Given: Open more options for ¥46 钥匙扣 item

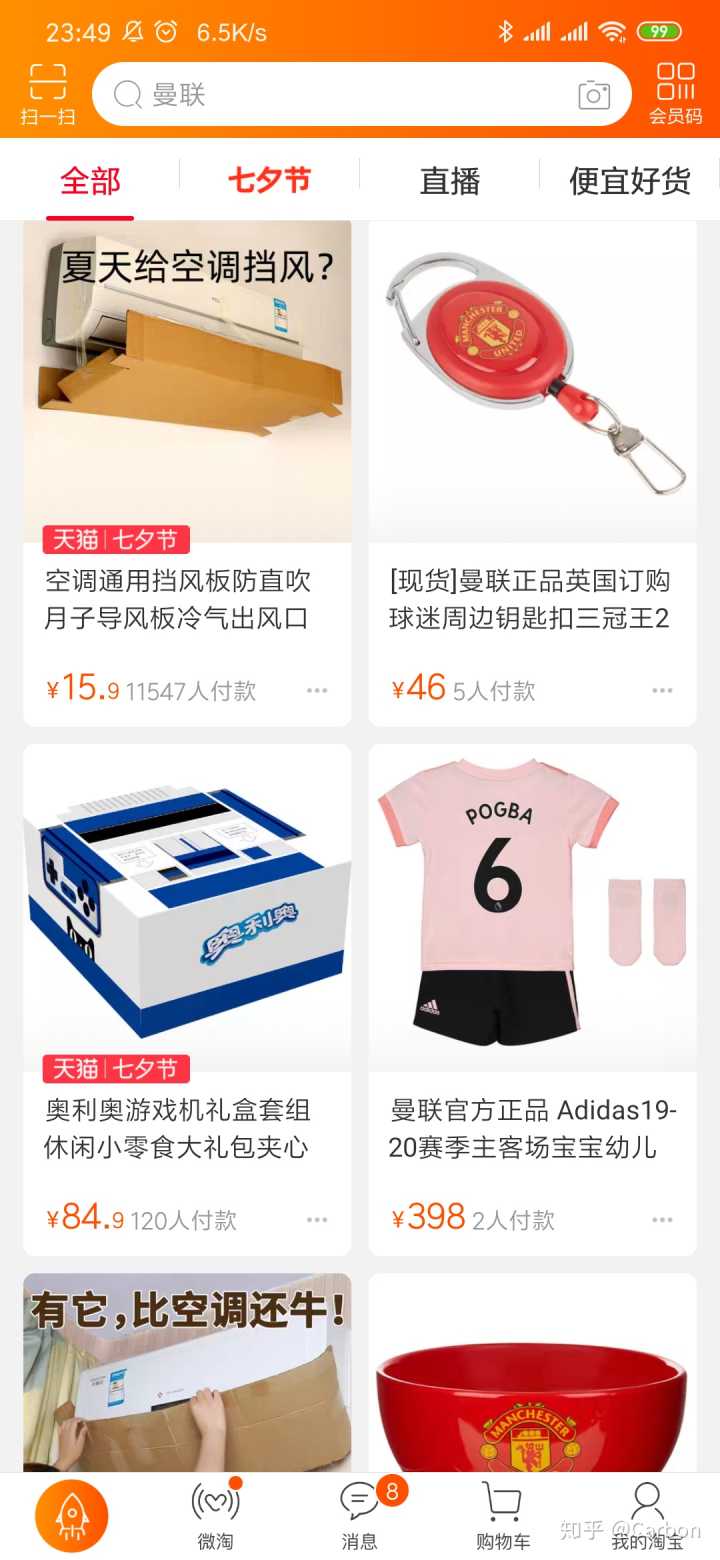Looking at the screenshot, I should 662,690.
